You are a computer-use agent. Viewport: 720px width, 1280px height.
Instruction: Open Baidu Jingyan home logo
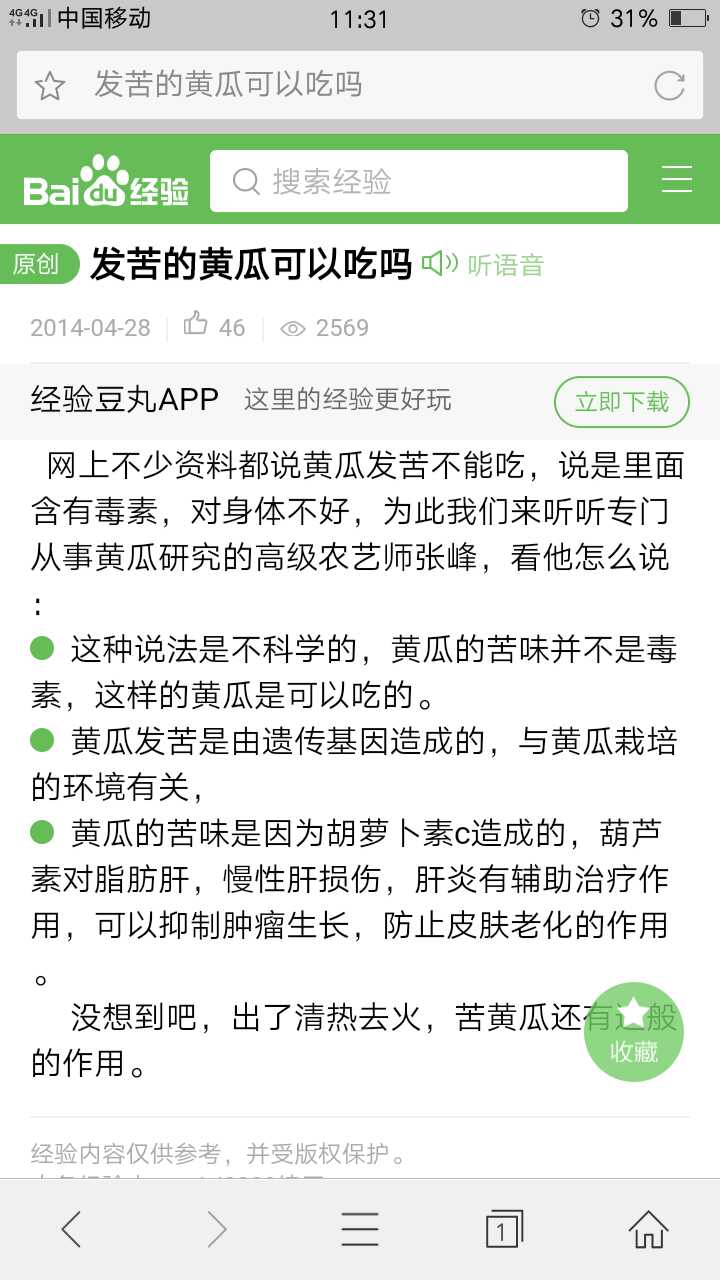pos(106,181)
